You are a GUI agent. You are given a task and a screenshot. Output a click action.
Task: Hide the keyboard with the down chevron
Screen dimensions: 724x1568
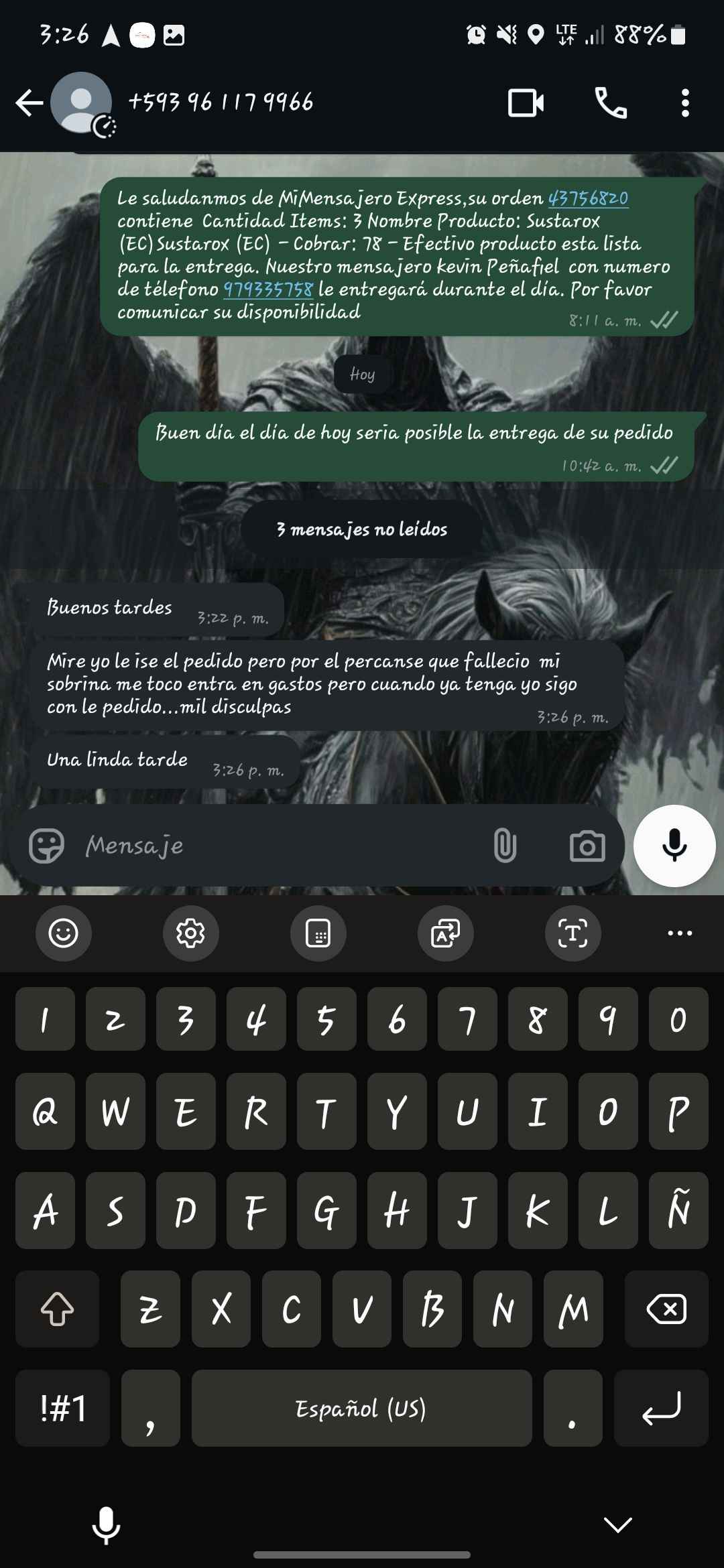click(x=617, y=1524)
